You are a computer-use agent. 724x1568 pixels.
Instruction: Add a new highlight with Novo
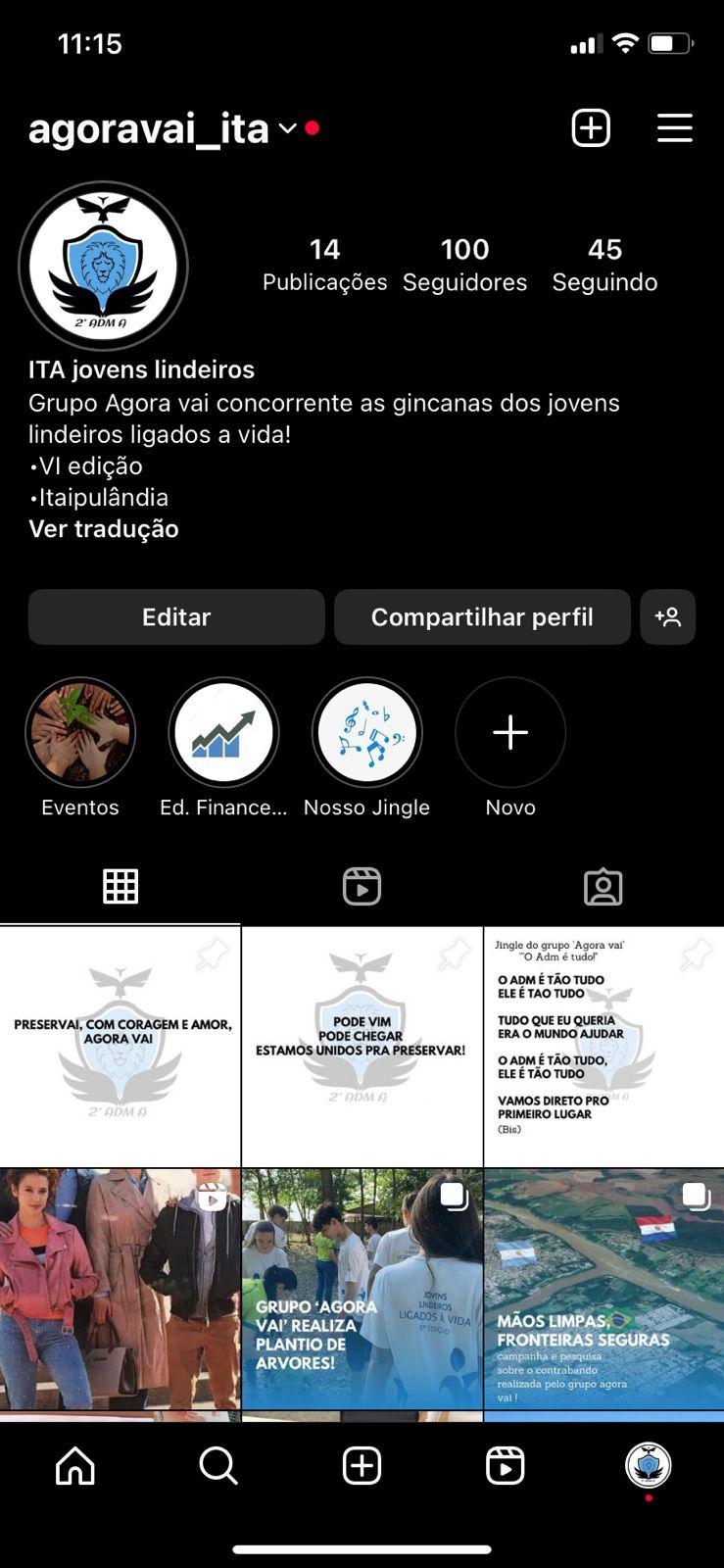click(510, 733)
